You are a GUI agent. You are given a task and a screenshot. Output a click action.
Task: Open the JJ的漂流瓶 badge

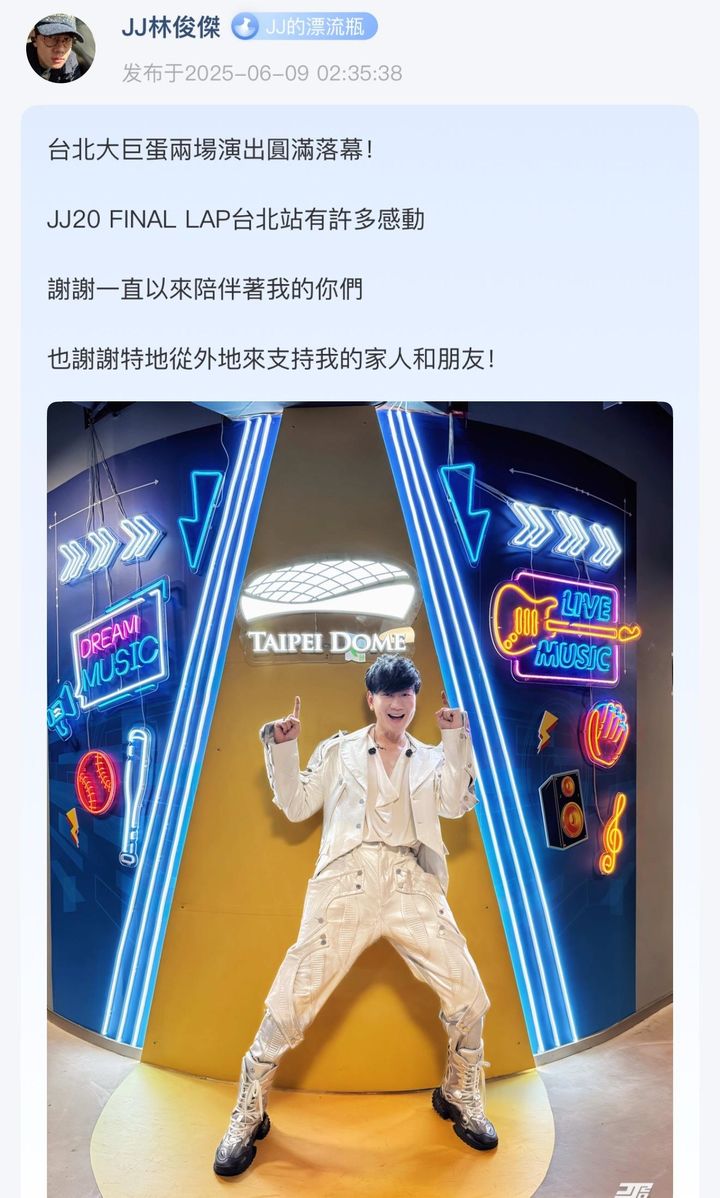(304, 28)
